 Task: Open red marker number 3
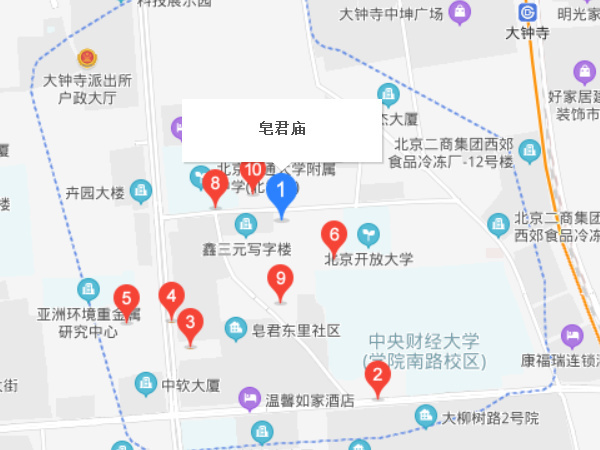pos(190,323)
